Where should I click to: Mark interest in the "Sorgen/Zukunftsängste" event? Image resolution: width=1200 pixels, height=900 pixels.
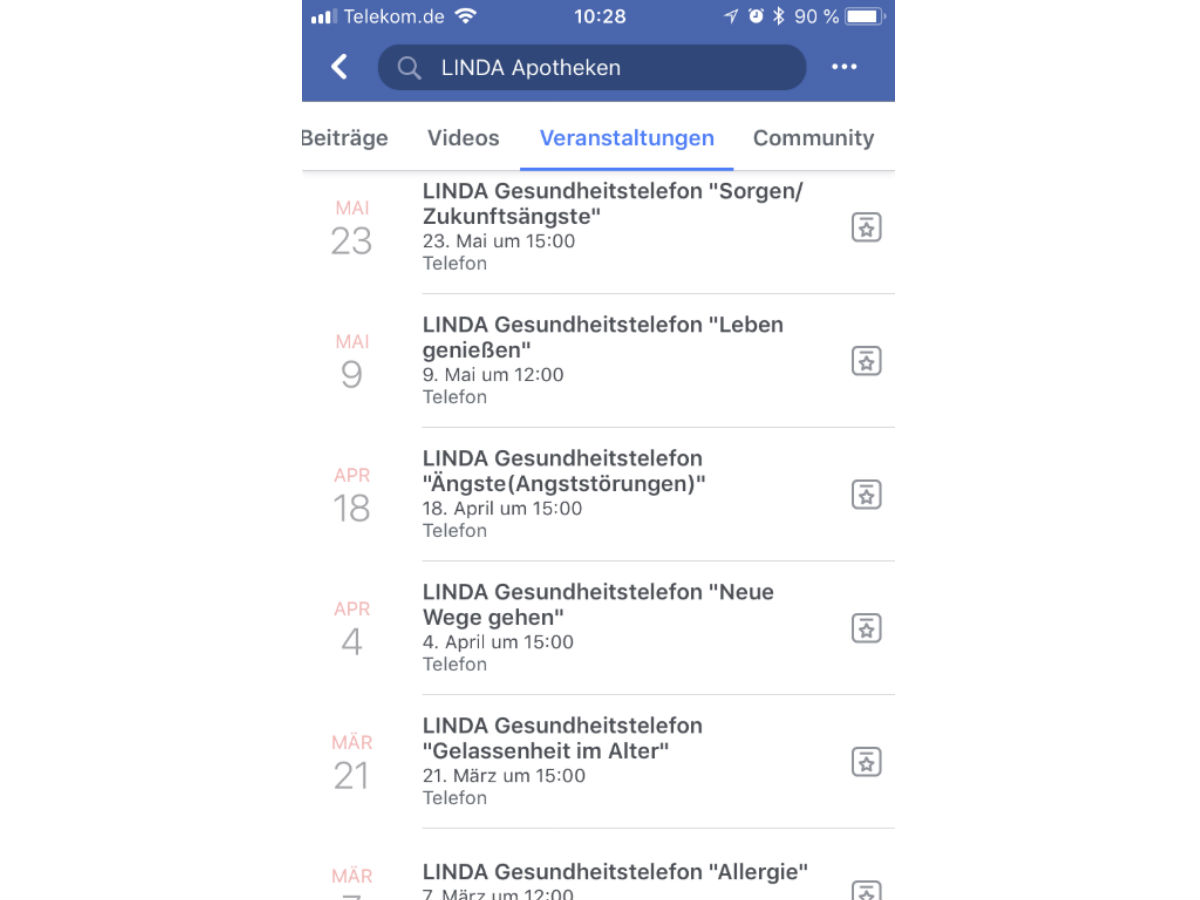pos(866,228)
